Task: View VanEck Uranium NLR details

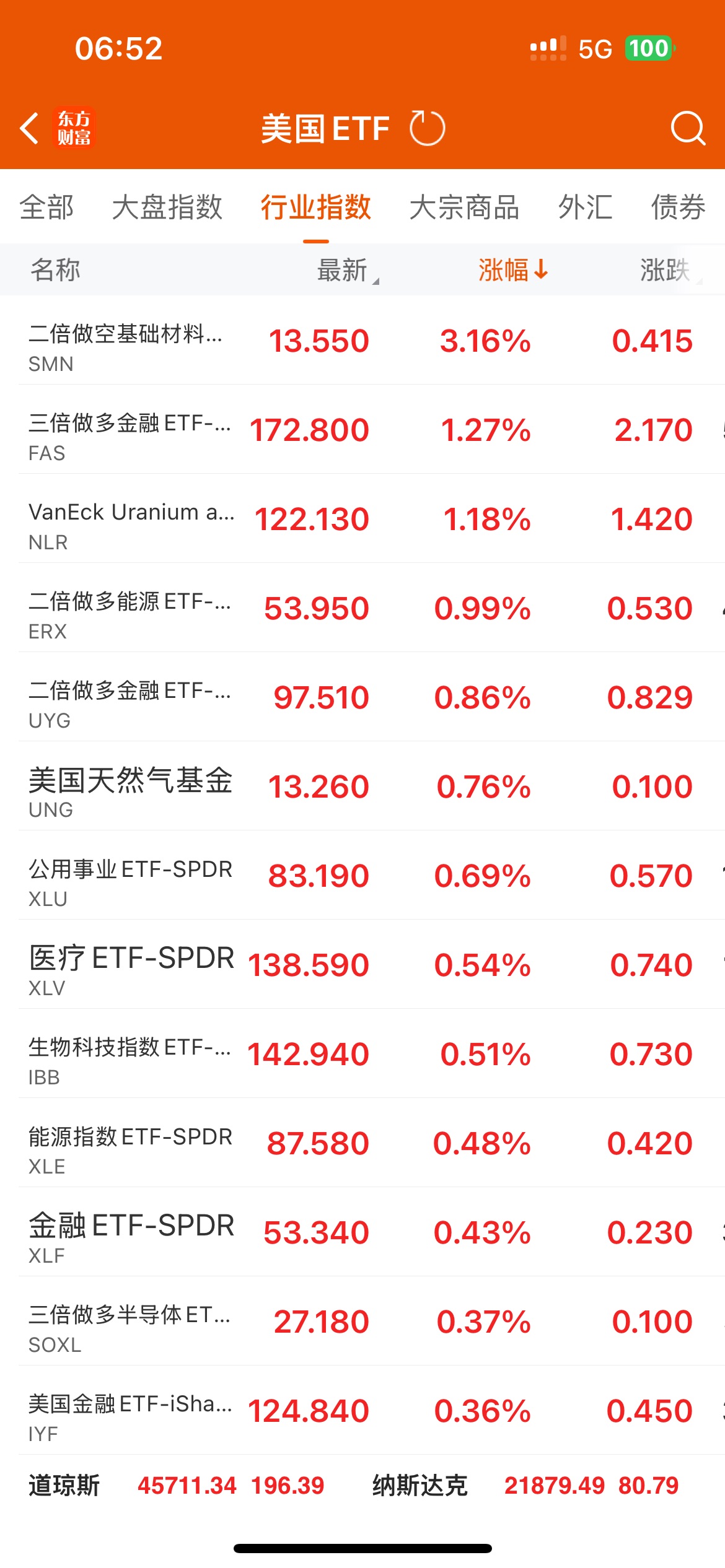Action: pyautogui.click(x=362, y=518)
